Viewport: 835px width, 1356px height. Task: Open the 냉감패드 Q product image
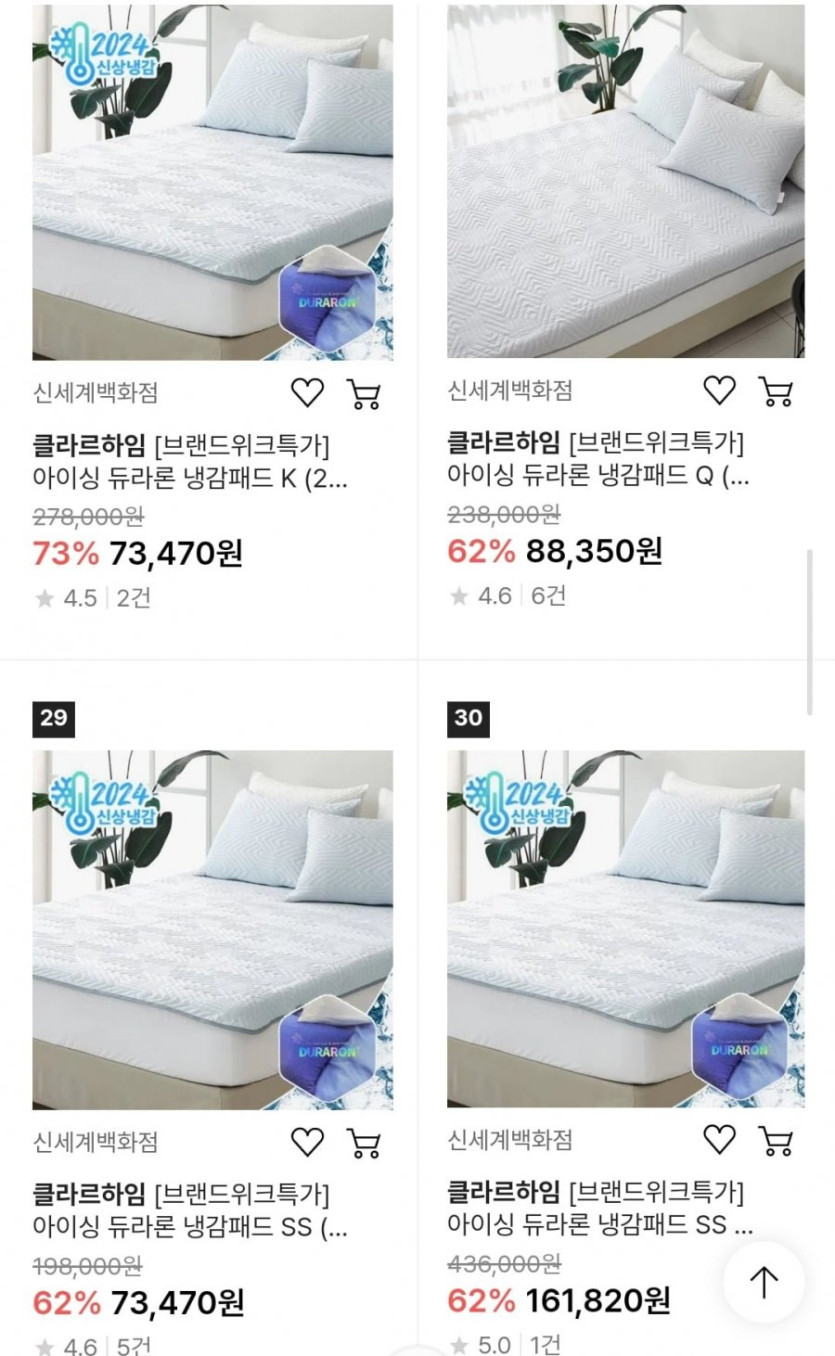tap(625, 180)
